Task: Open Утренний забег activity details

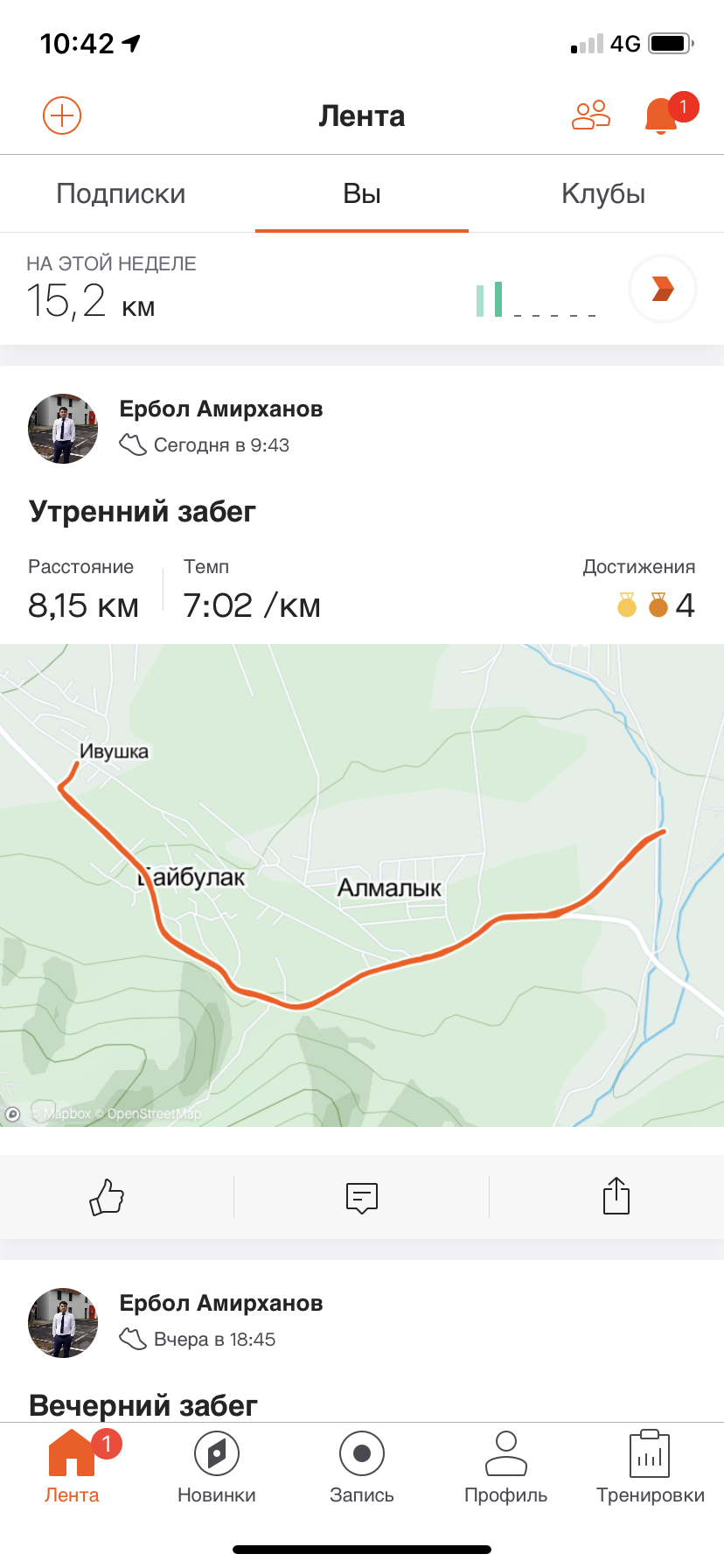Action: pyautogui.click(x=142, y=511)
